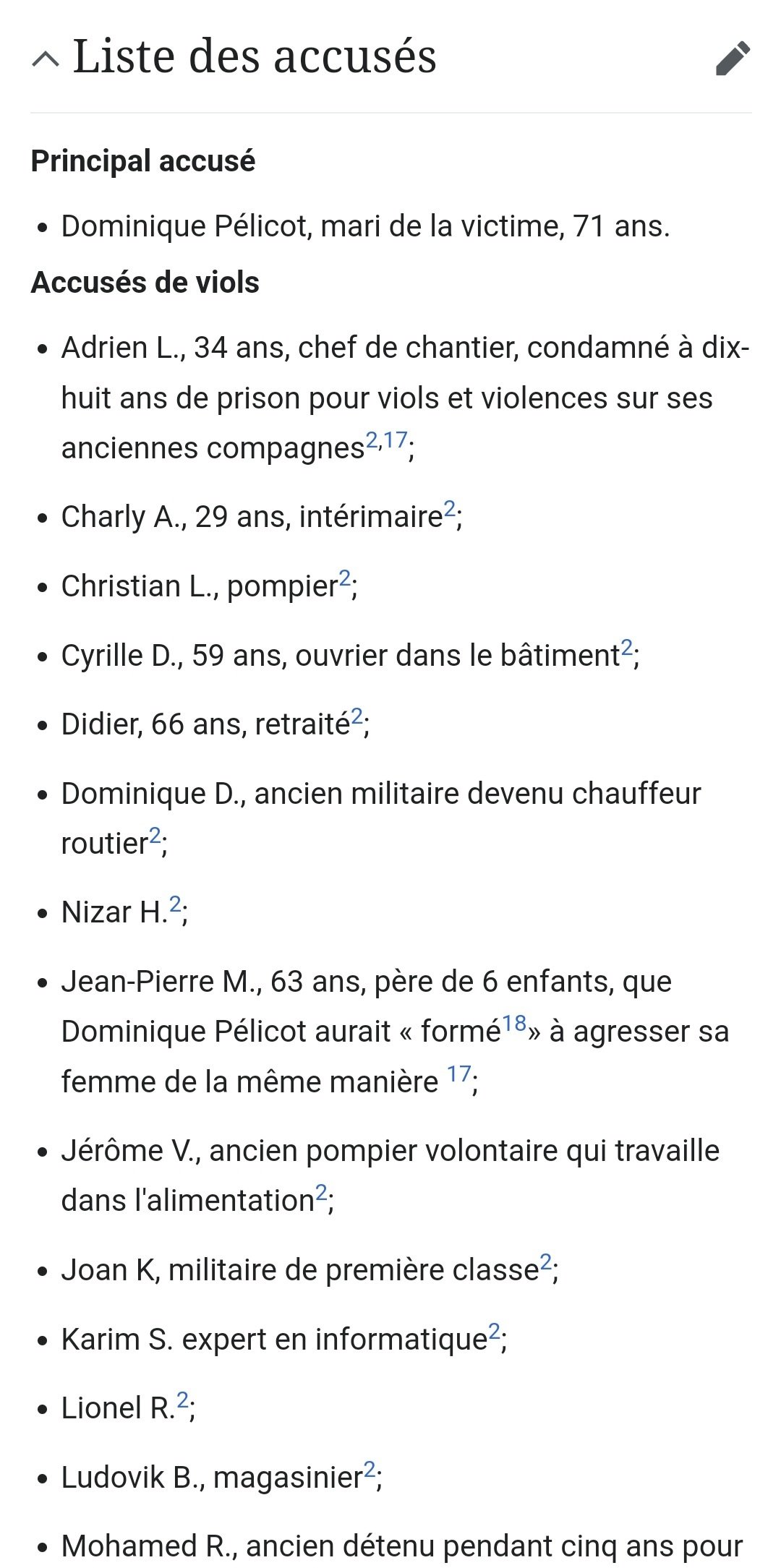
Task: Open reference 2 after Charly A.
Action: 450,508
